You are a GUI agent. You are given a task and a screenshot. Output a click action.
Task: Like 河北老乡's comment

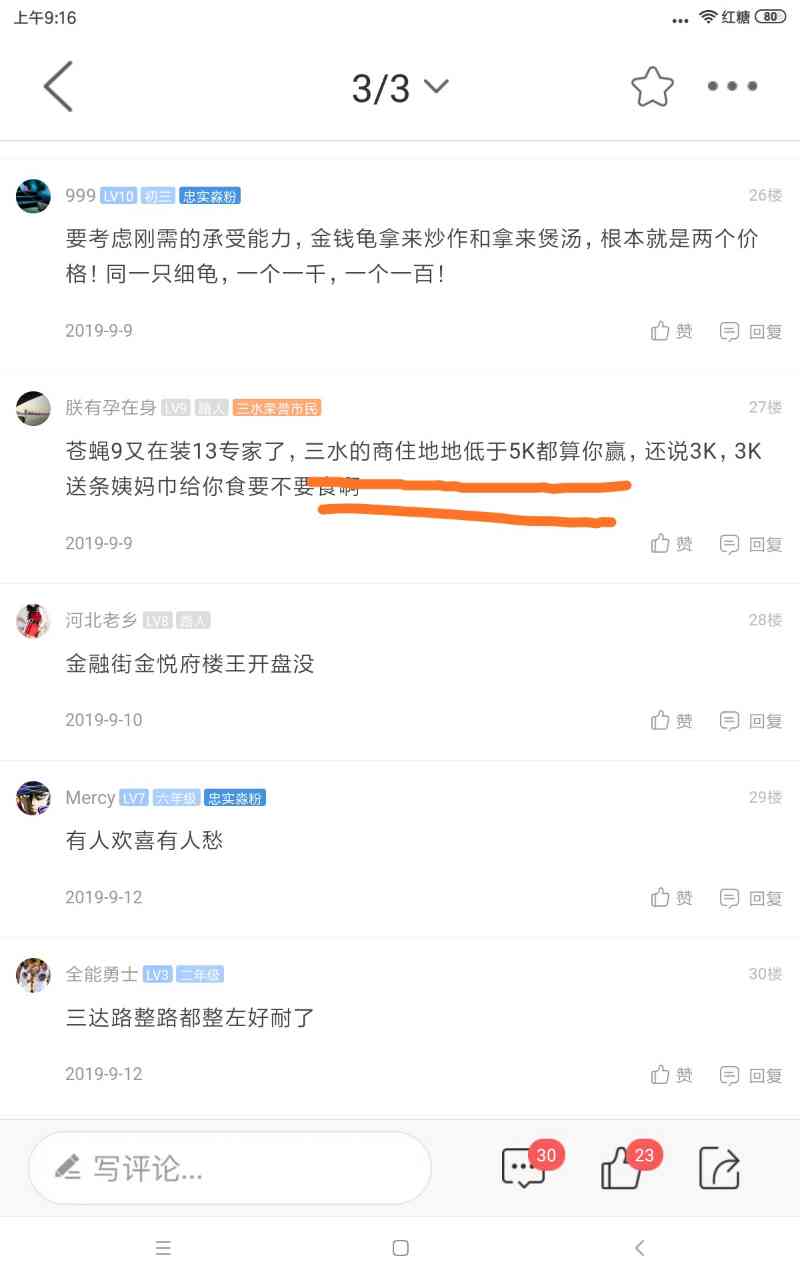point(671,721)
